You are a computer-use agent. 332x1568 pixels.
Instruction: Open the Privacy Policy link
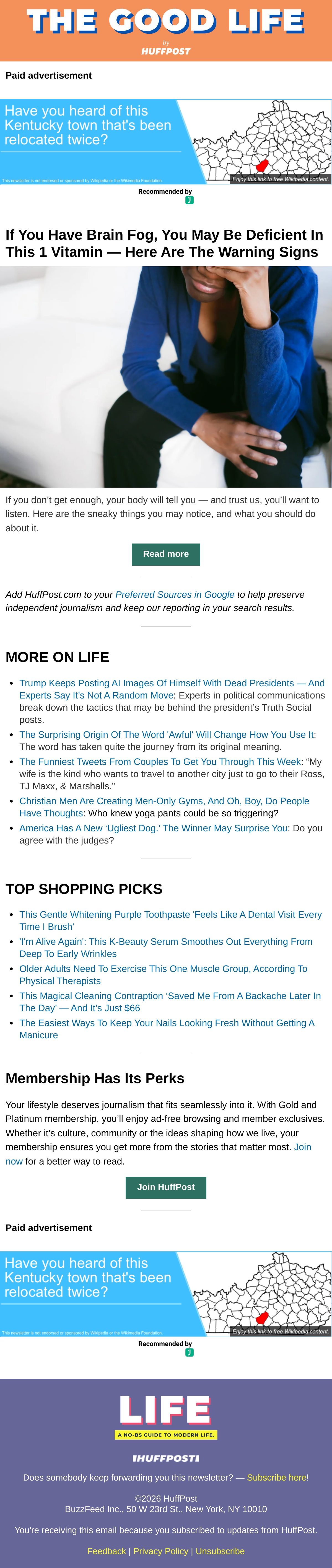[x=160, y=1551]
